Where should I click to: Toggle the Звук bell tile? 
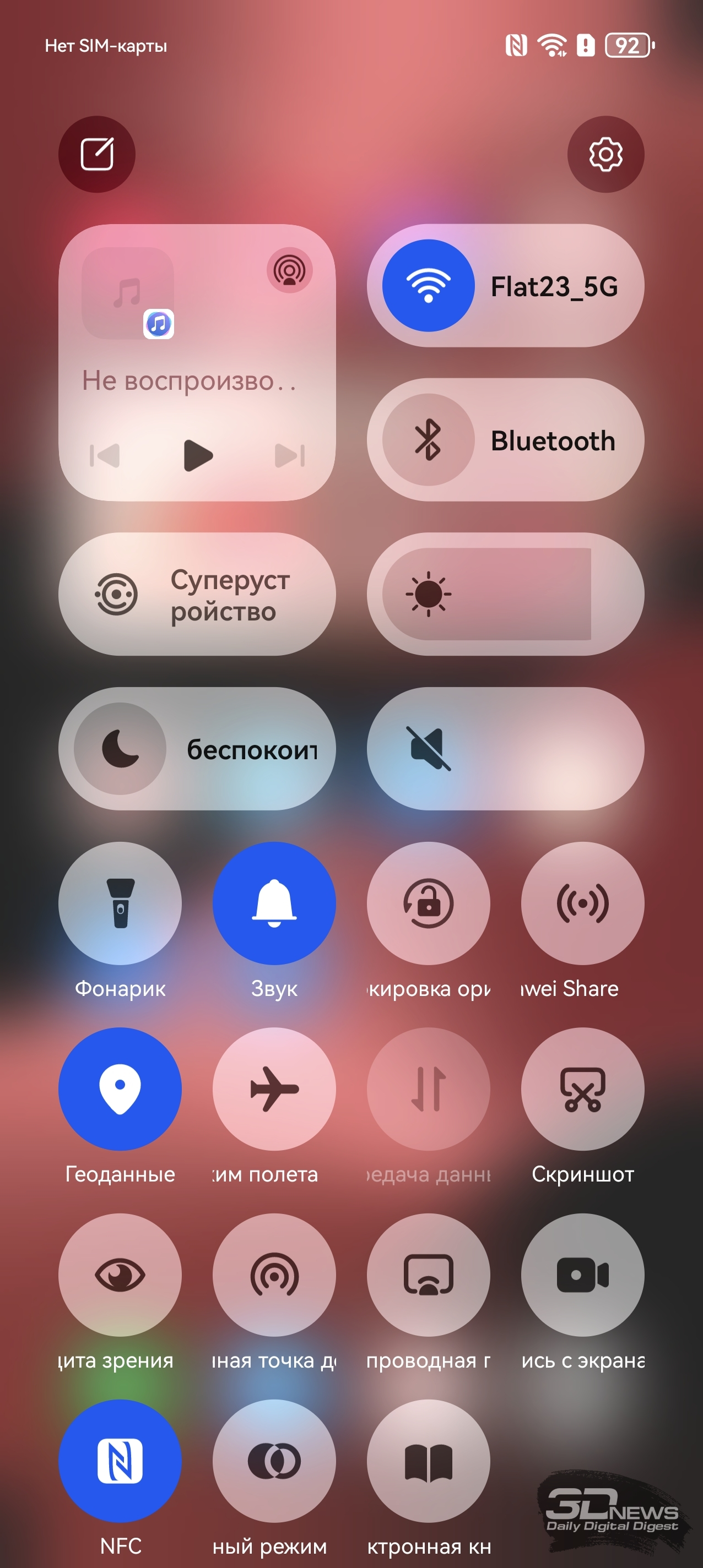click(x=274, y=903)
